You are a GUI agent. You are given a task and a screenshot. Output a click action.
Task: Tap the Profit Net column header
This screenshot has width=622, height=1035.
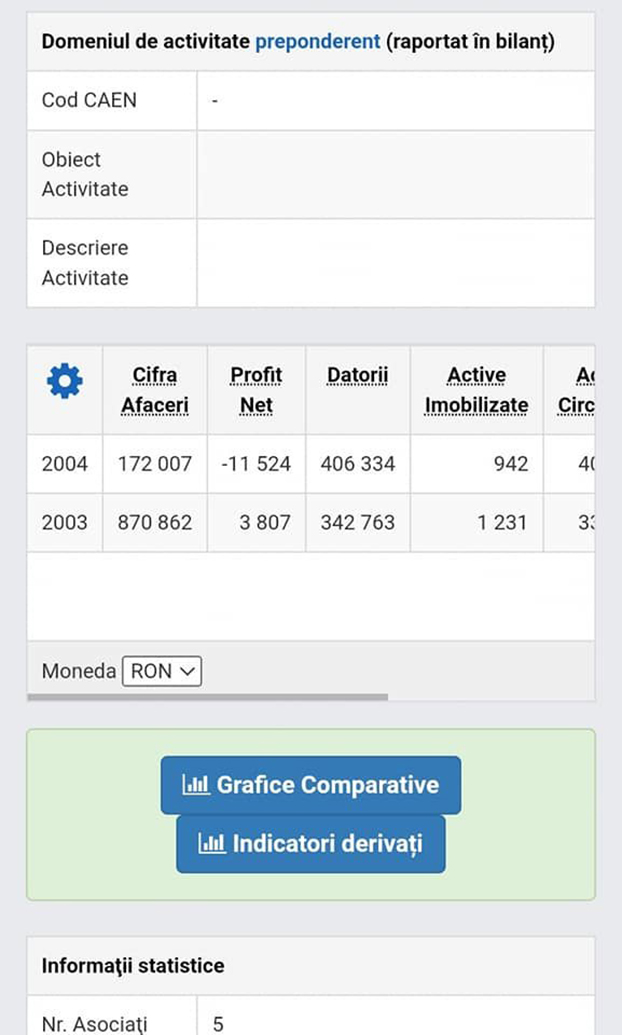point(256,390)
